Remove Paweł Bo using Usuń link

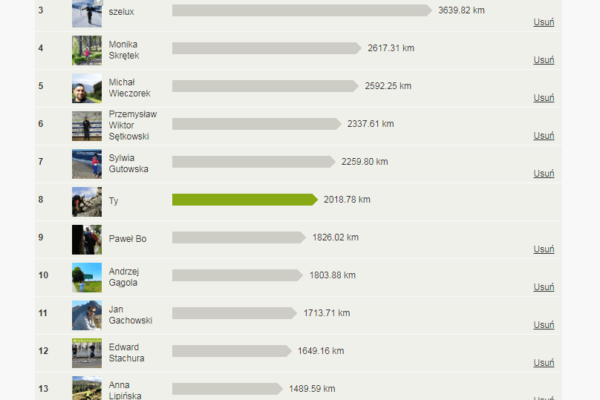click(x=543, y=249)
